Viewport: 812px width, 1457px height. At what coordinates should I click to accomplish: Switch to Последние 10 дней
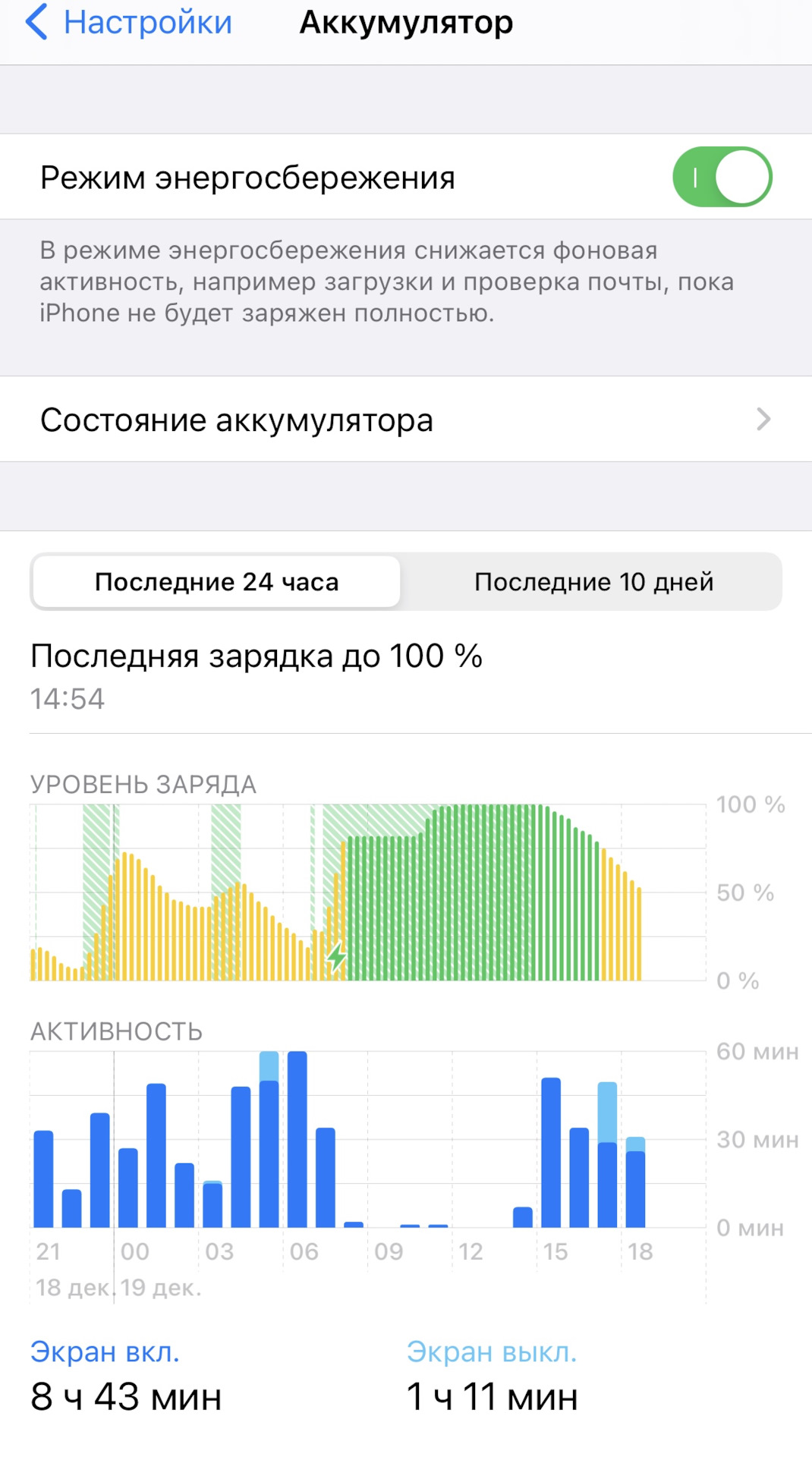pos(593,582)
